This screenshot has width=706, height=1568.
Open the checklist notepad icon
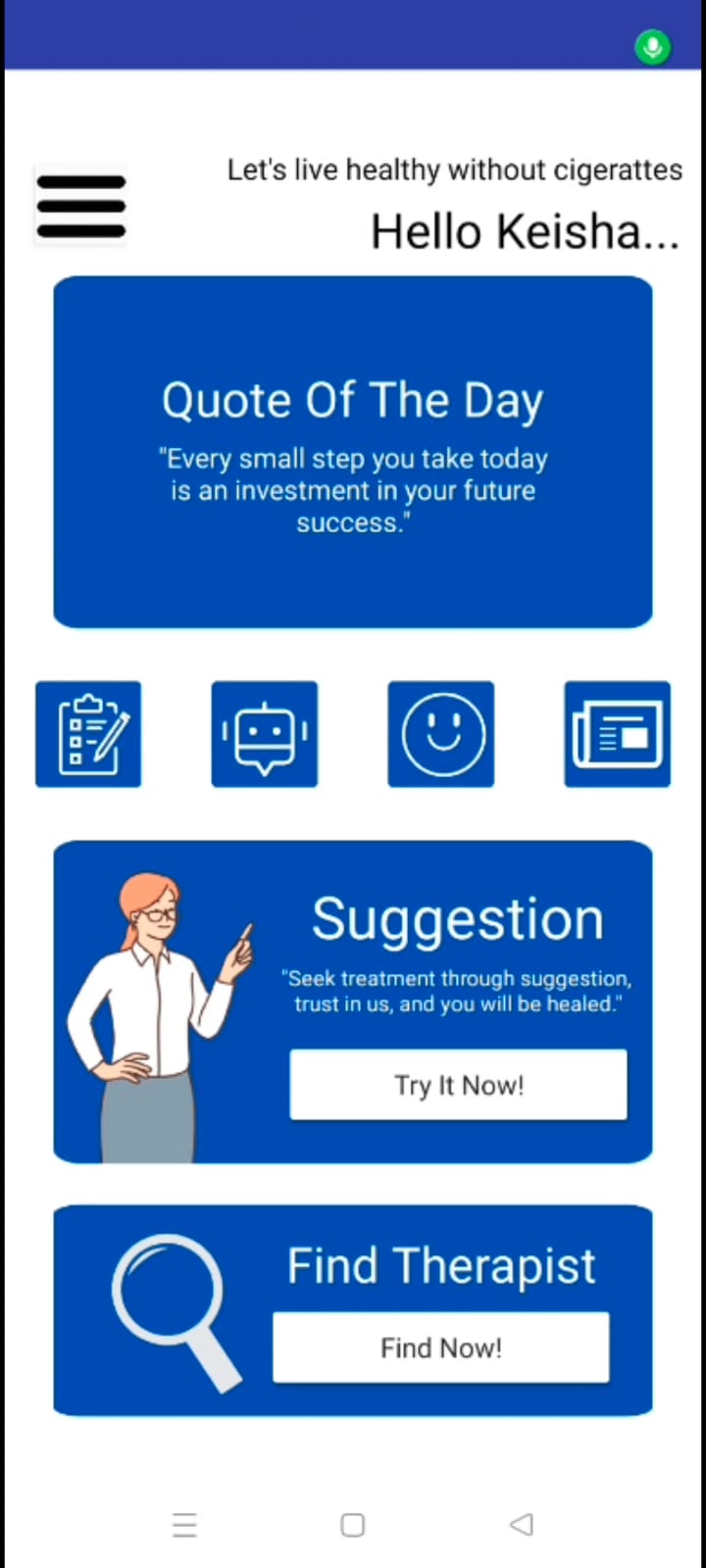(88, 734)
